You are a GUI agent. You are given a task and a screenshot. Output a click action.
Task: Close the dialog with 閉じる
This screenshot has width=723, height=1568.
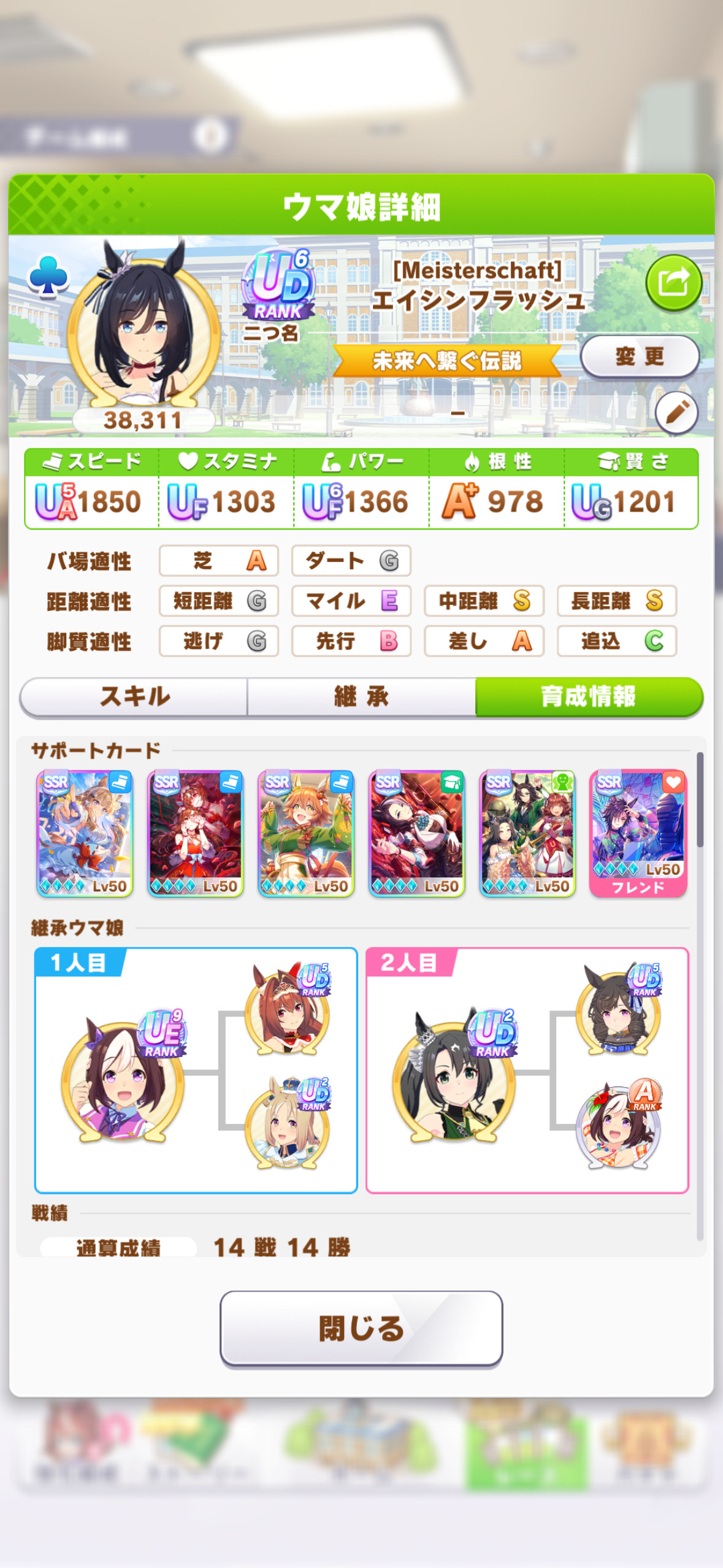[x=361, y=1329]
